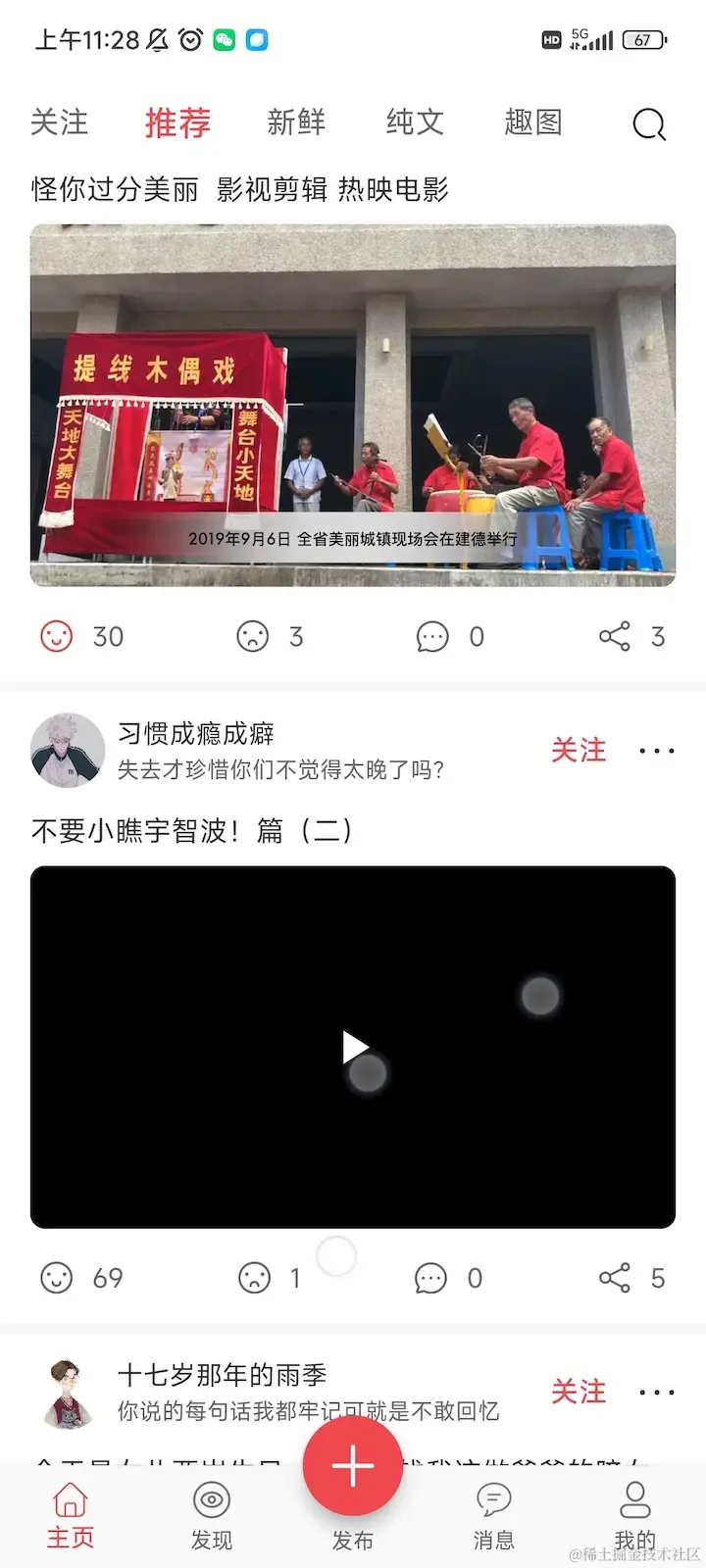This screenshot has width=706, height=1568.
Task: Share the 不要小瞧宇智波 post
Action: (x=615, y=1278)
